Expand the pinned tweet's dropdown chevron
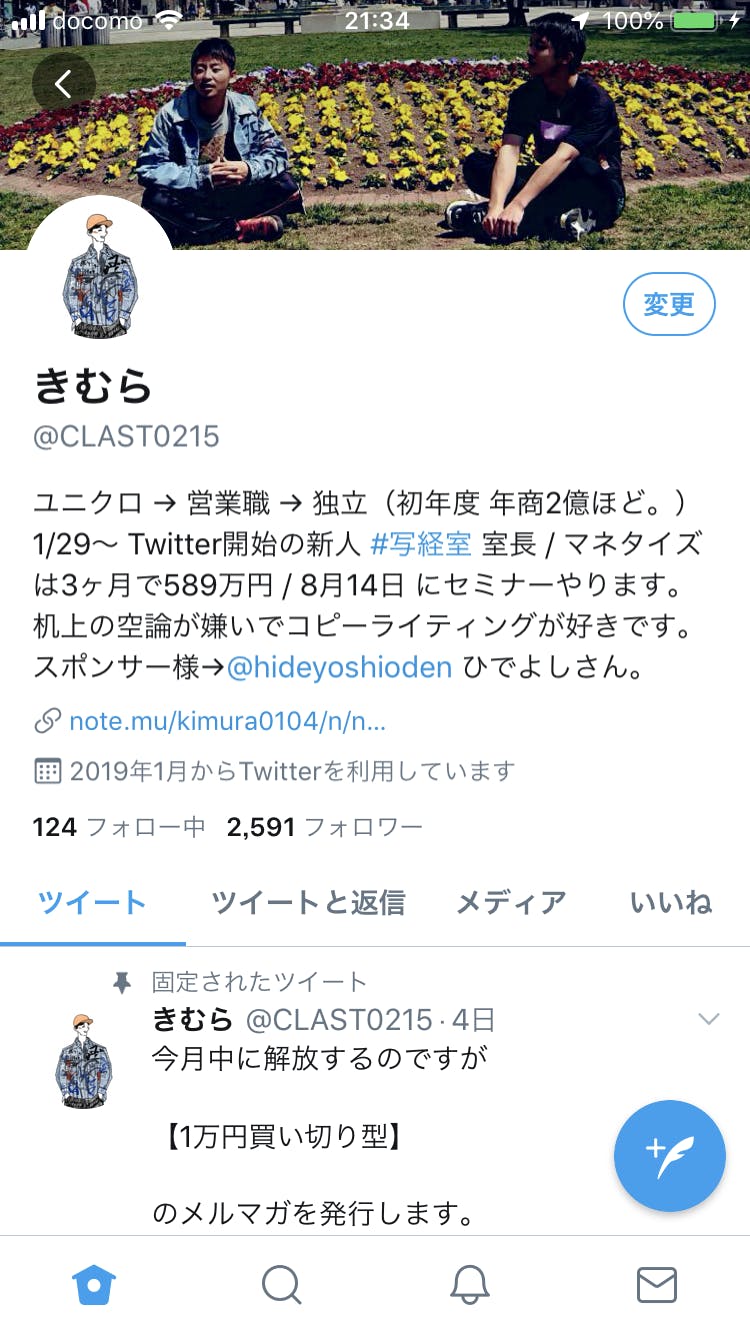This screenshot has height=1334, width=750. pos(708,1019)
